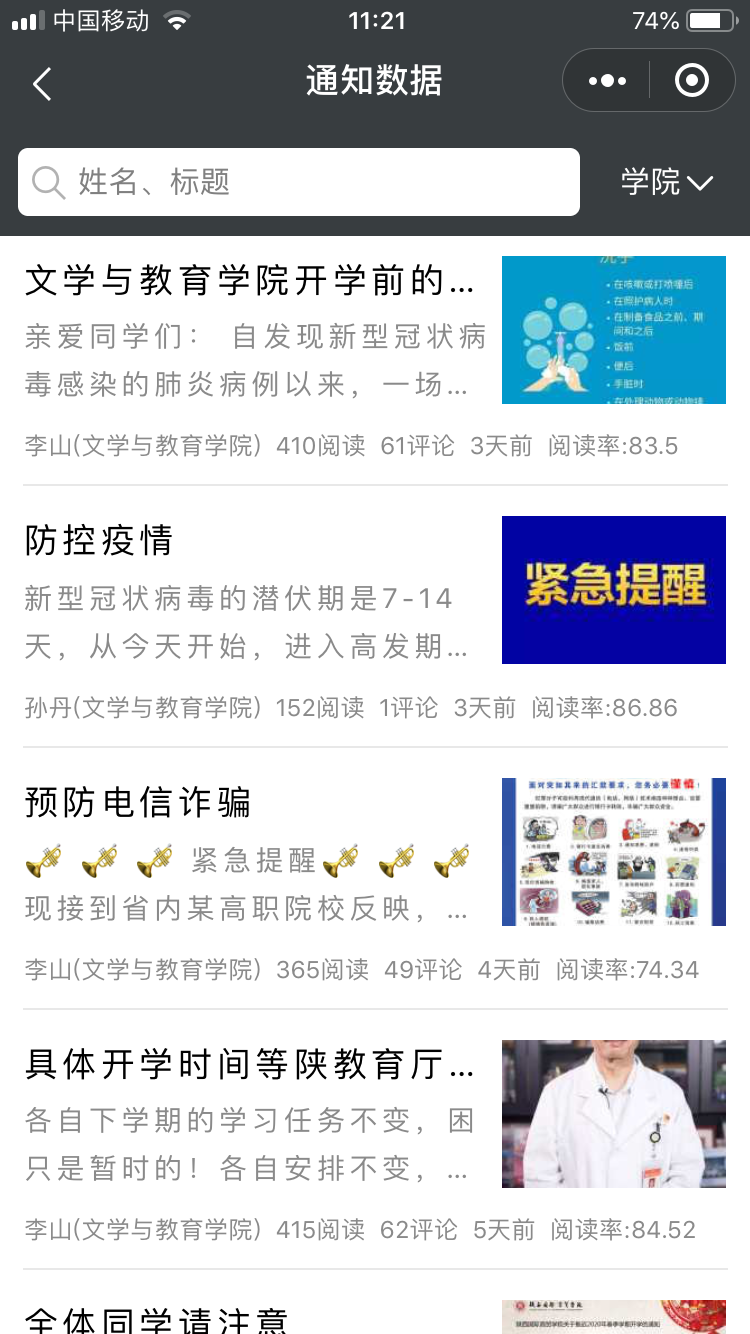
Task: Open the 防控疫情 notice
Action: (100, 541)
